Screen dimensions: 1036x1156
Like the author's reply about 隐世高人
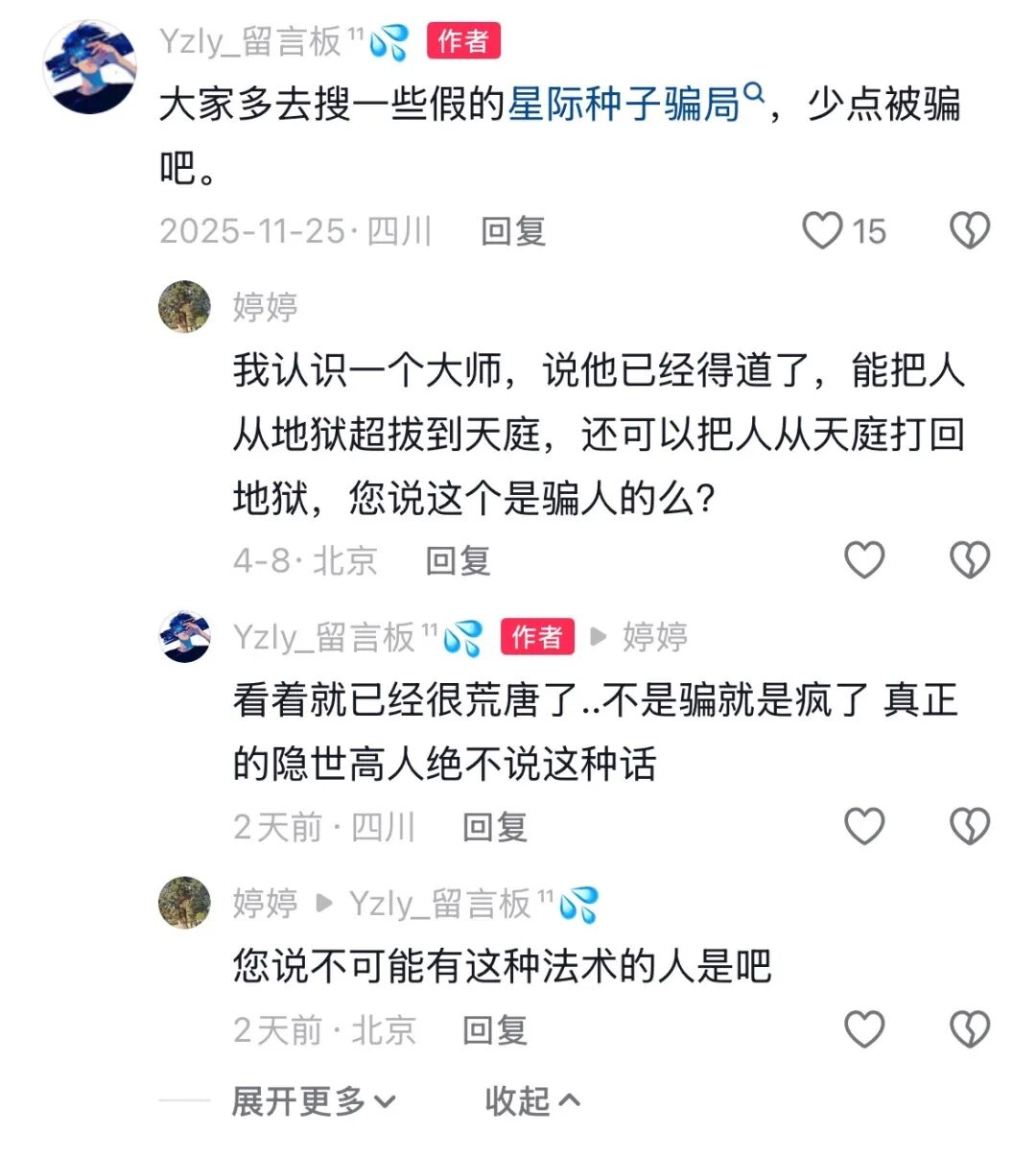863,826
